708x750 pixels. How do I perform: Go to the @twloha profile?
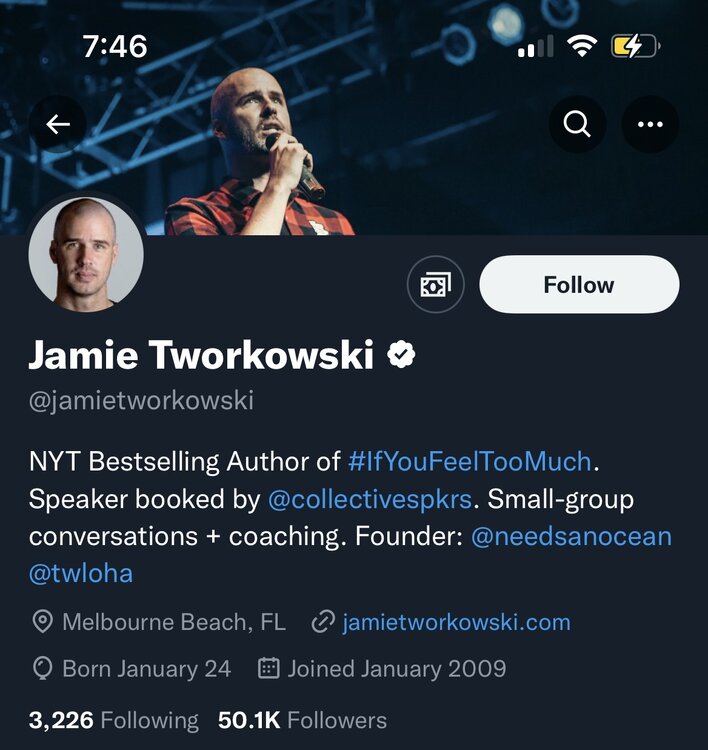pyautogui.click(x=81, y=572)
